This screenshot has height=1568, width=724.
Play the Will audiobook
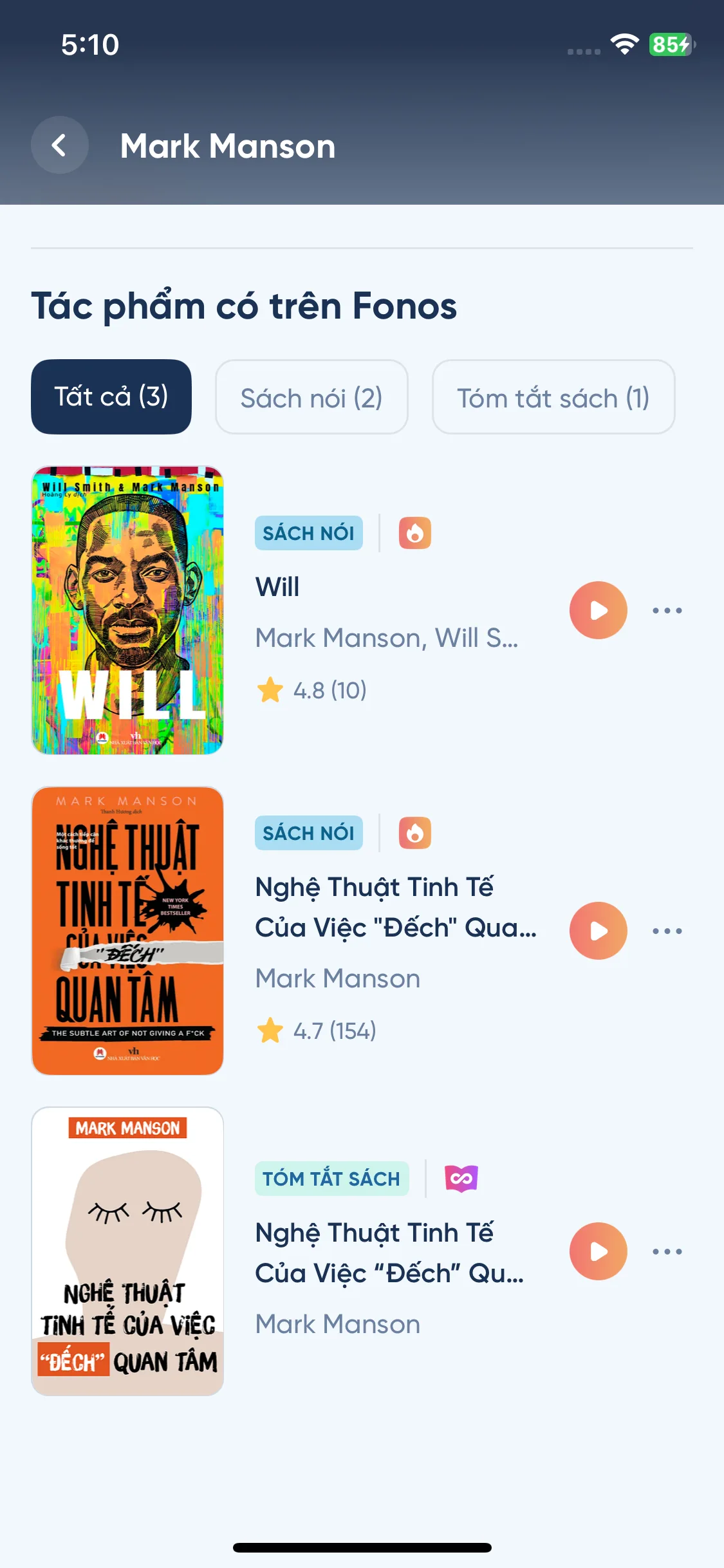598,610
